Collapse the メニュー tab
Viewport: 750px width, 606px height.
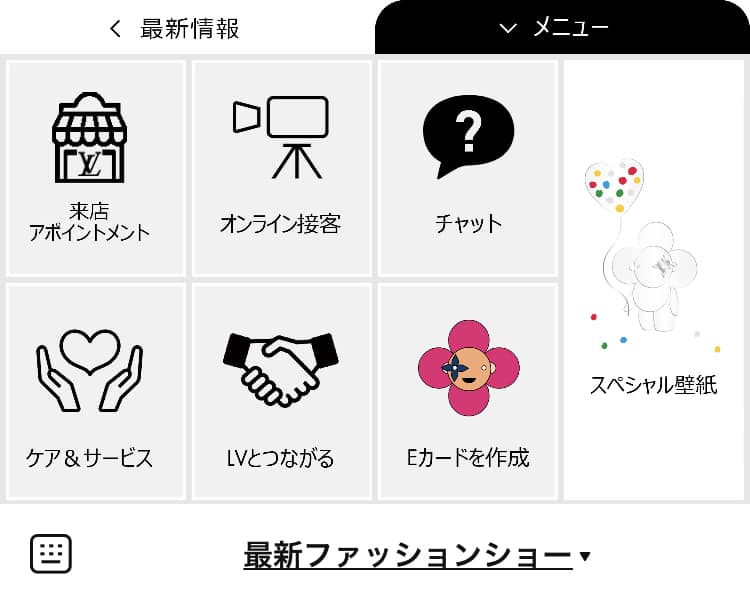click(x=560, y=27)
